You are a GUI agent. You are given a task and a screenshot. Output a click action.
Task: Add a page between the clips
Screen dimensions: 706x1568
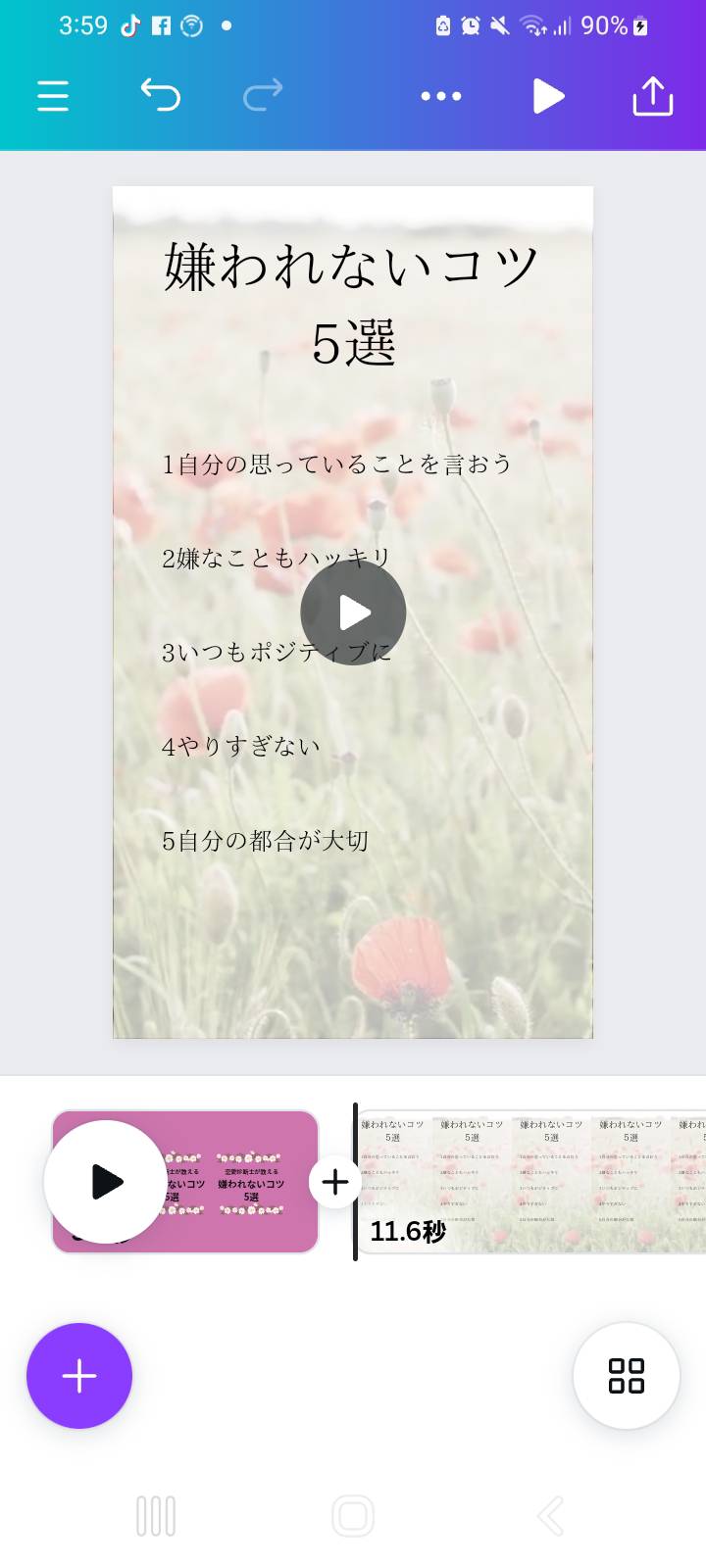click(335, 1182)
